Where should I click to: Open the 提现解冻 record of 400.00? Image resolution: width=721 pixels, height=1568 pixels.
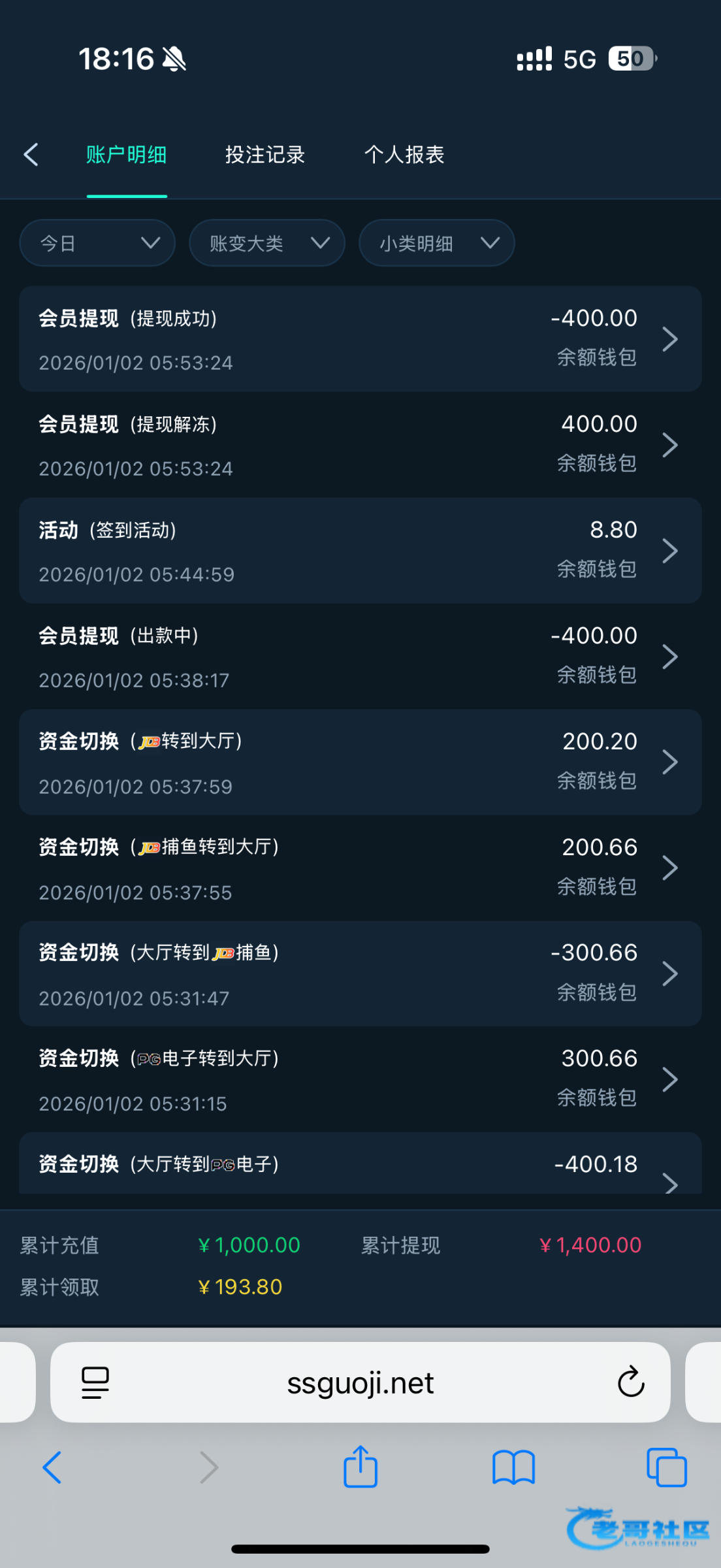(x=360, y=445)
